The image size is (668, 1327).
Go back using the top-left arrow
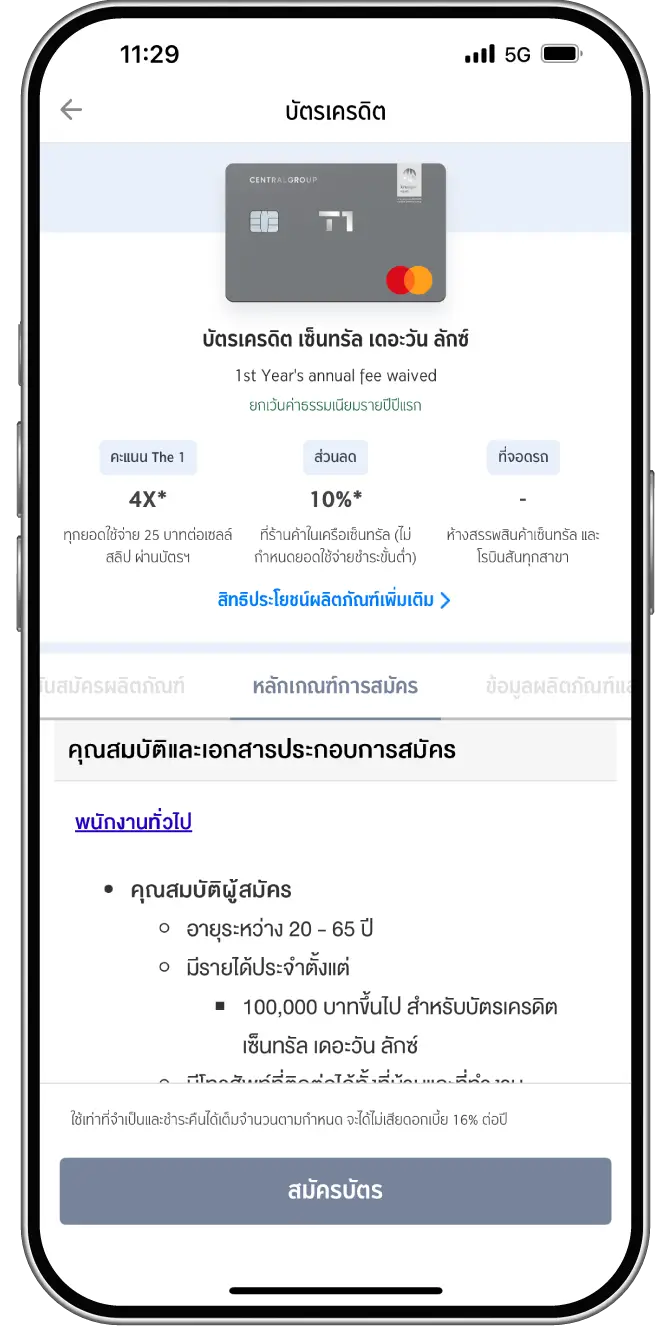[x=71, y=110]
